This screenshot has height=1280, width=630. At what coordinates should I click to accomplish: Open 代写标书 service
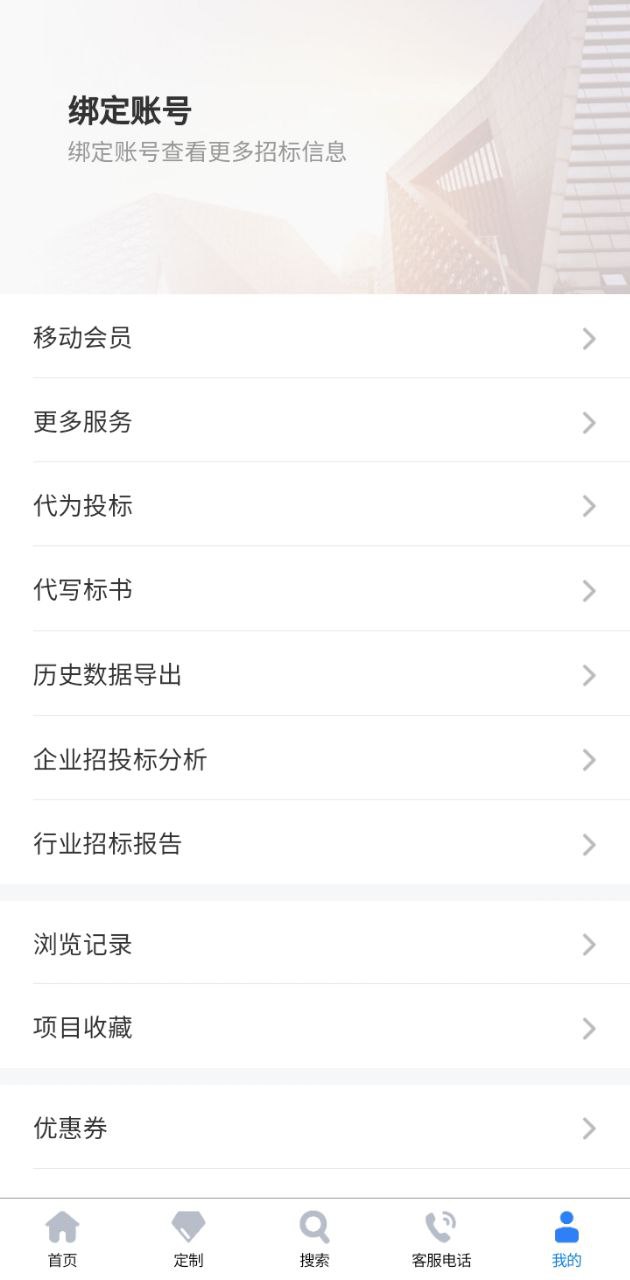(x=315, y=590)
